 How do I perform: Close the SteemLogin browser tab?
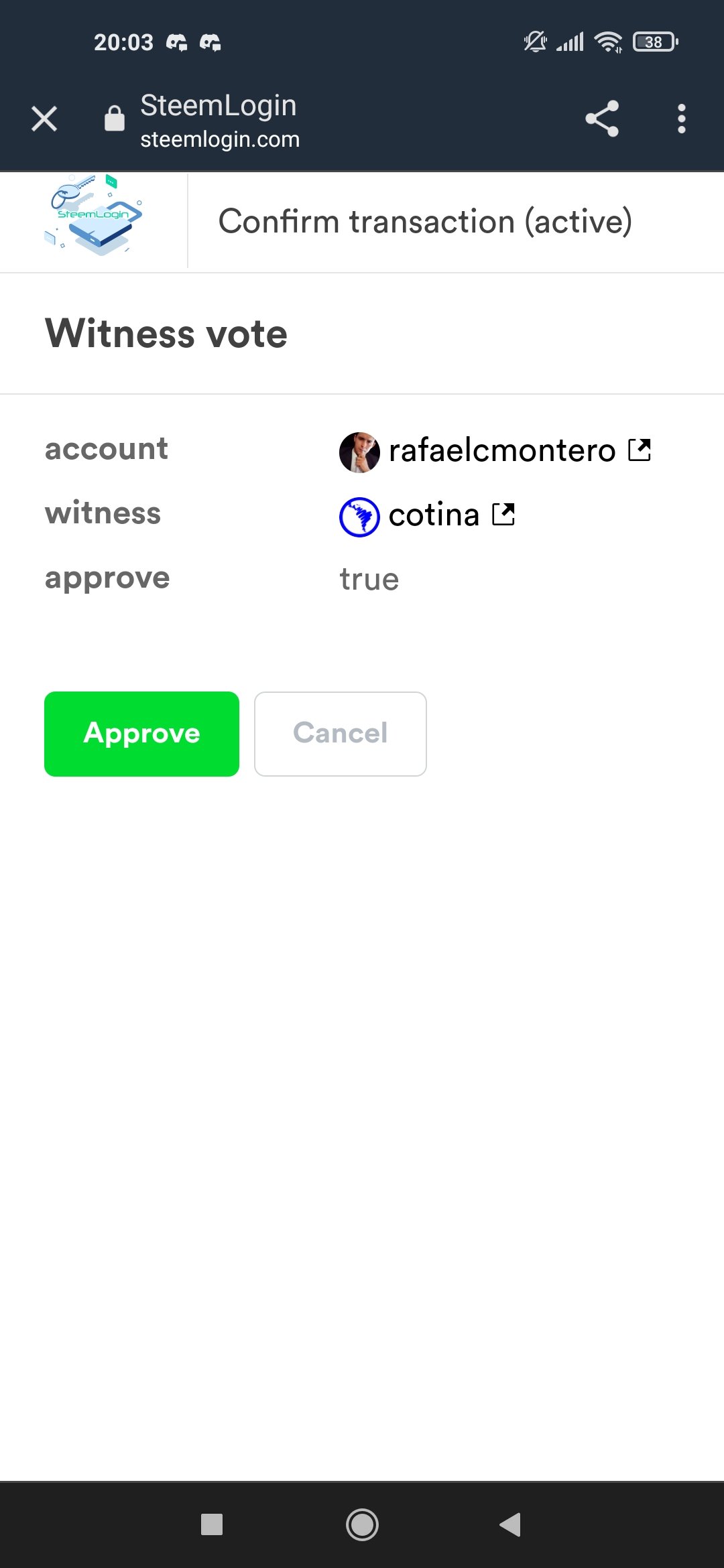point(44,119)
